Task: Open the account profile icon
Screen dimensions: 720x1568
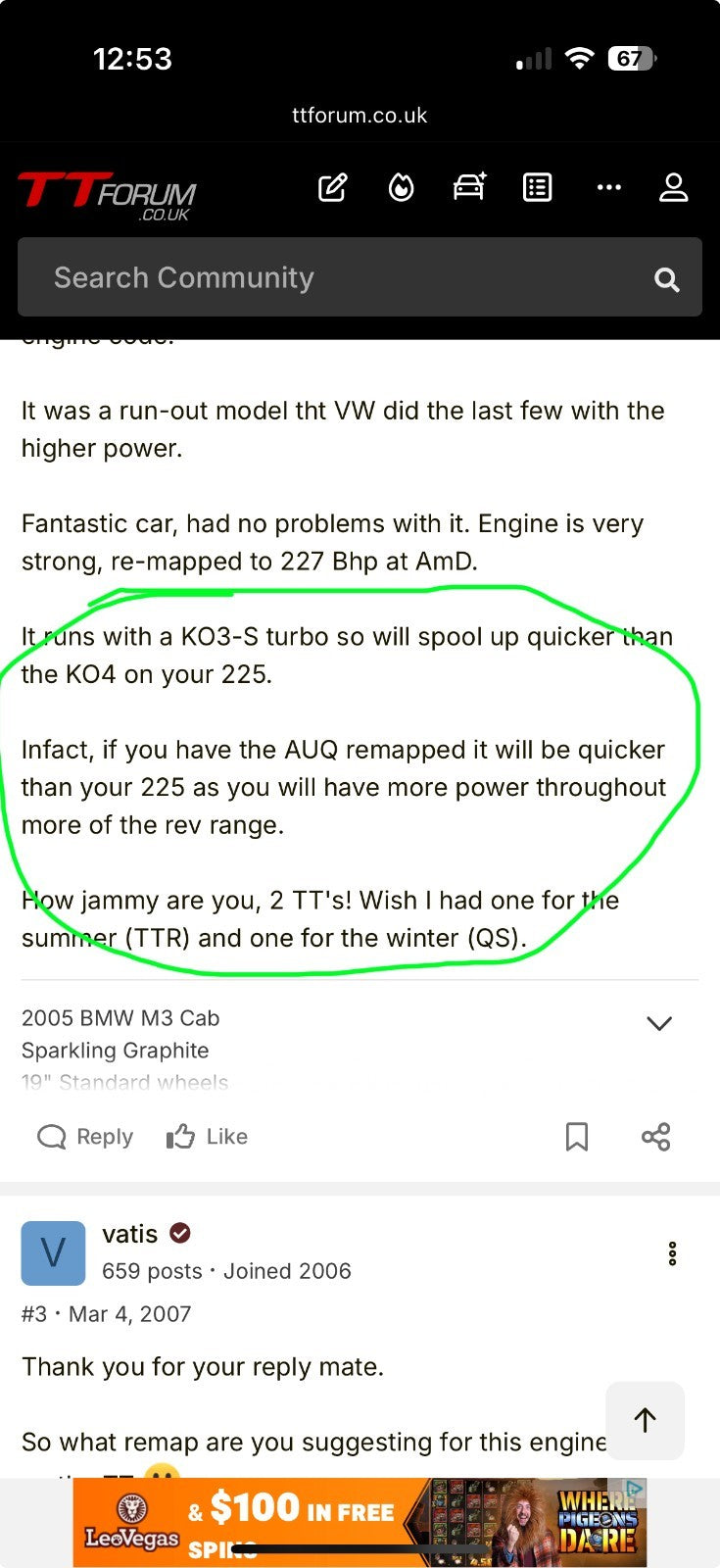Action: [x=673, y=187]
